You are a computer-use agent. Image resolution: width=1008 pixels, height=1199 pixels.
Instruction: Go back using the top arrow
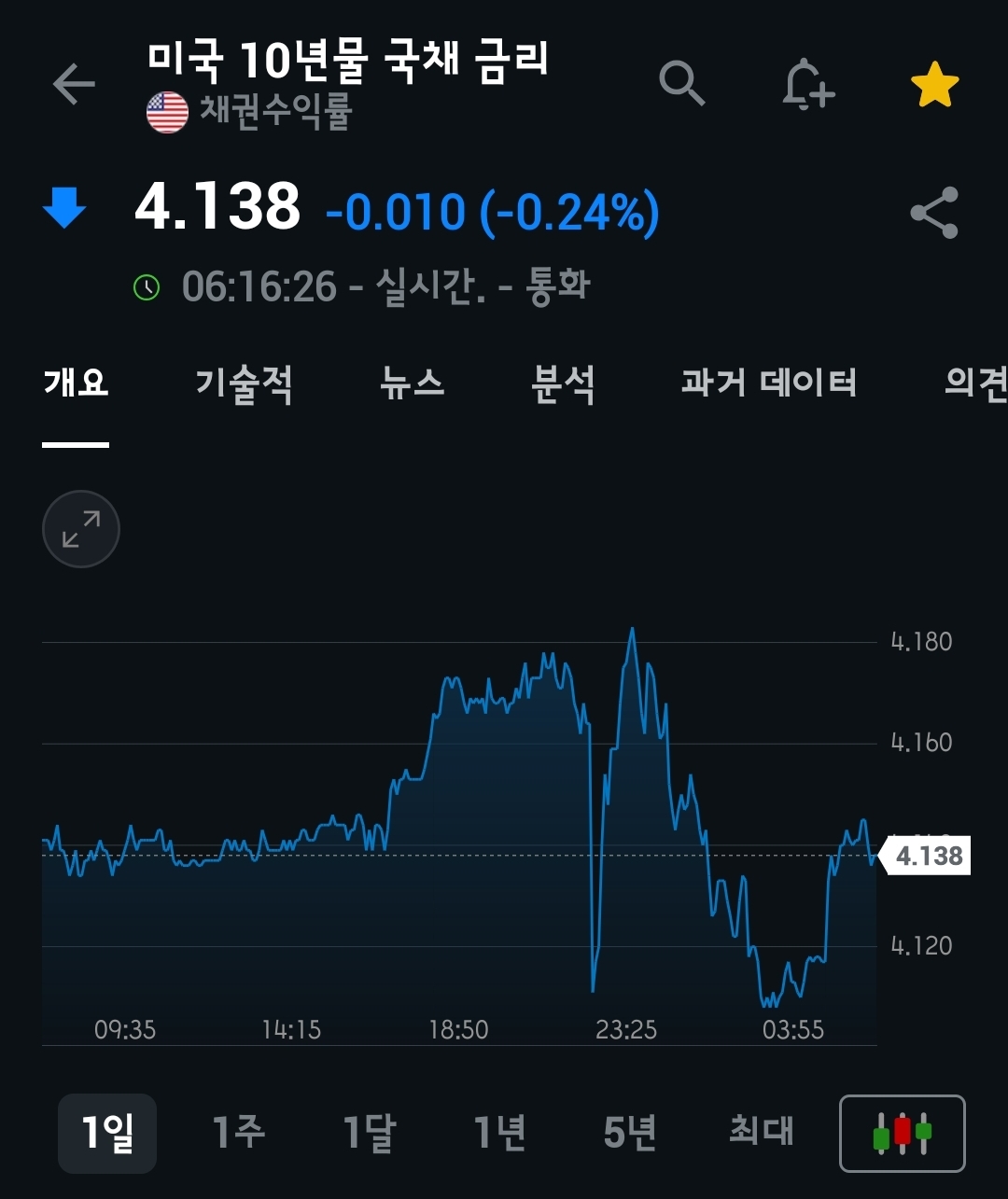[x=75, y=85]
